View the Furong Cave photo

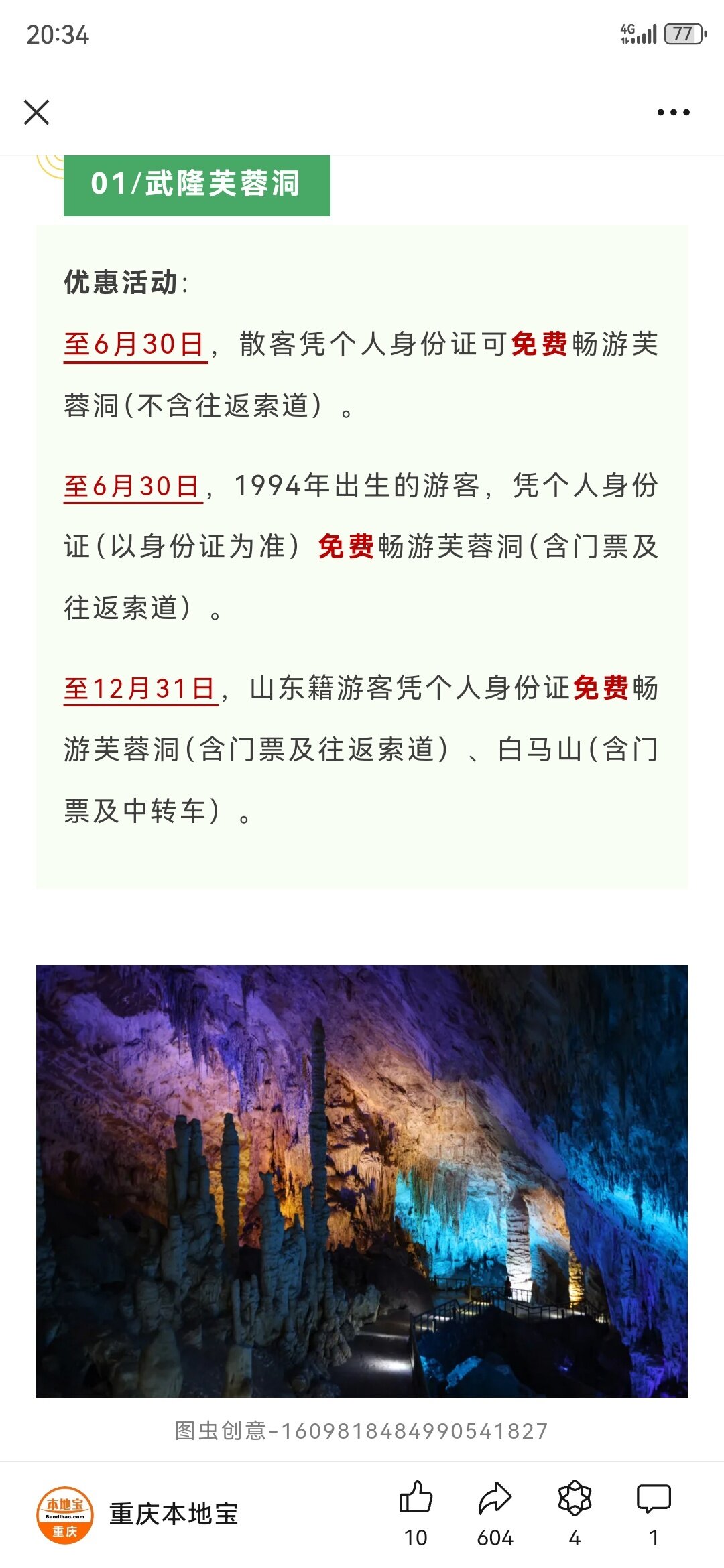tap(362, 1181)
